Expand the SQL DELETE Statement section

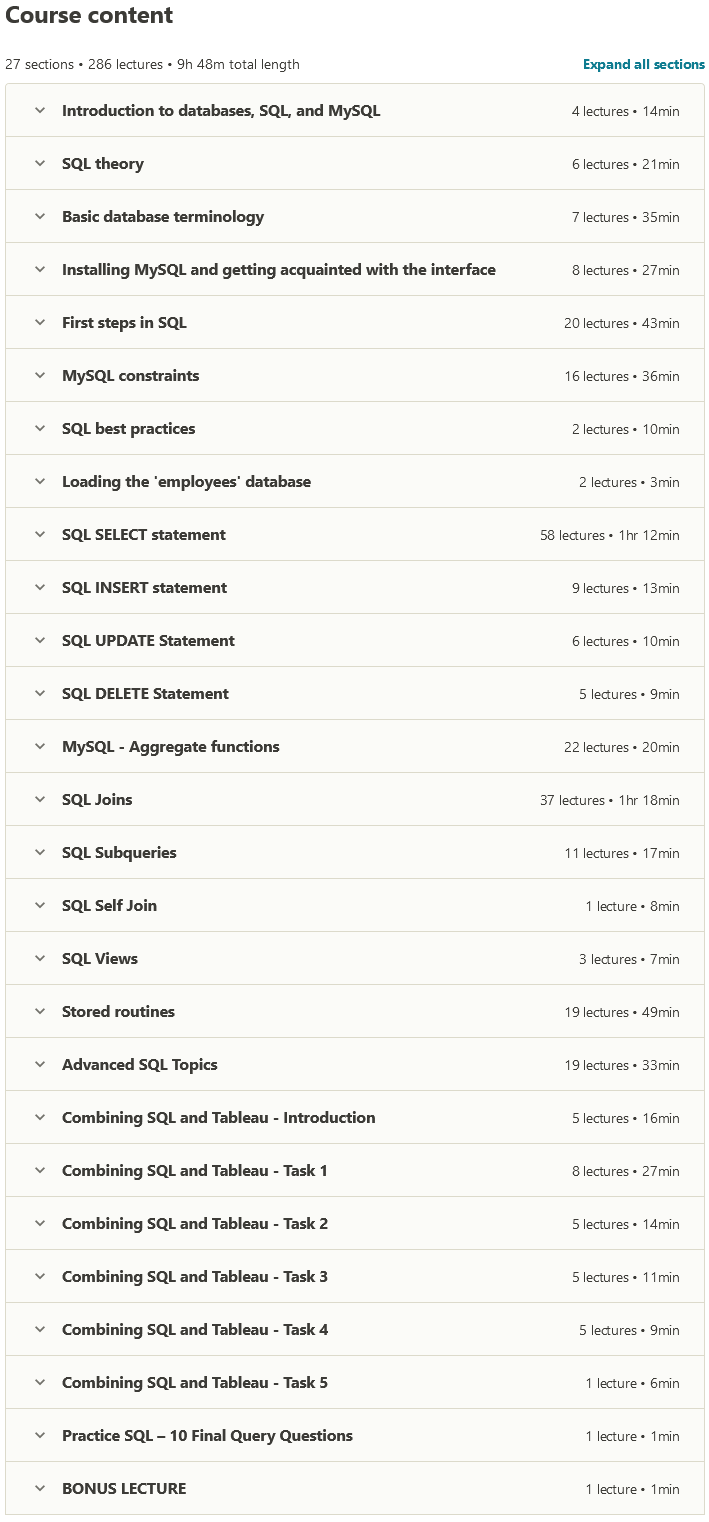tap(145, 694)
